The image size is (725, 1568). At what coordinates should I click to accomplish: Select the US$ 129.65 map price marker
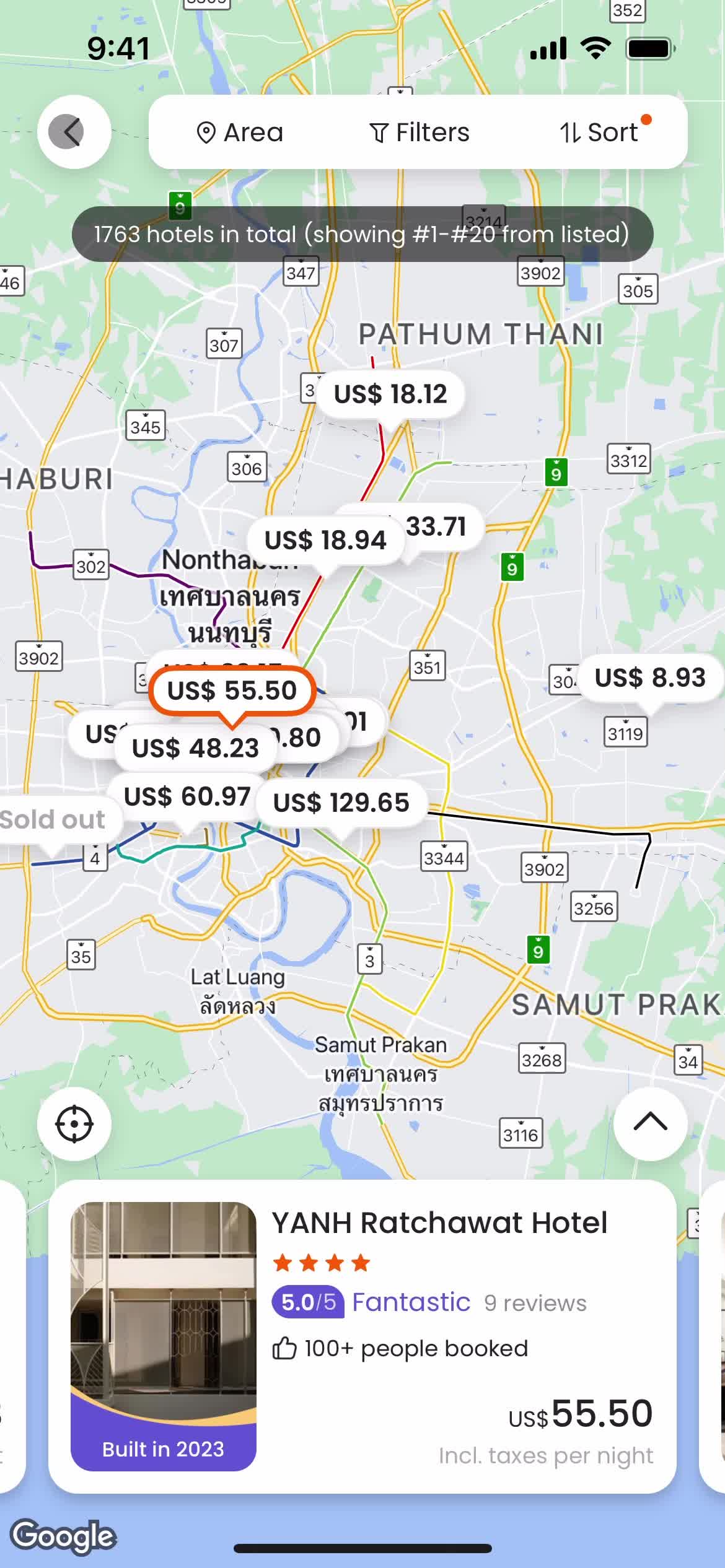(x=341, y=803)
